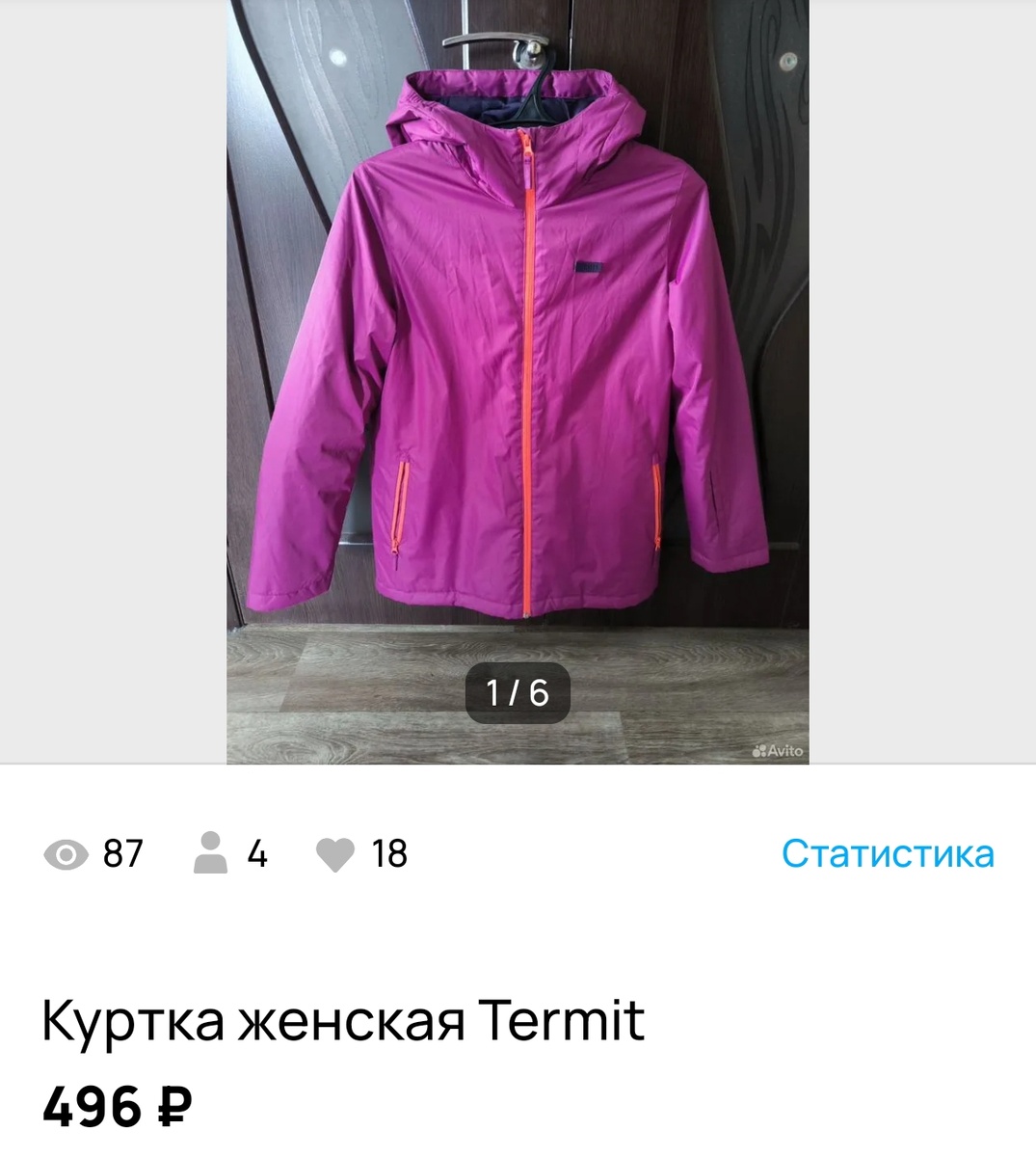Click the silhouette icon for interested users
Screen dimensions: 1036x1157
(208, 854)
